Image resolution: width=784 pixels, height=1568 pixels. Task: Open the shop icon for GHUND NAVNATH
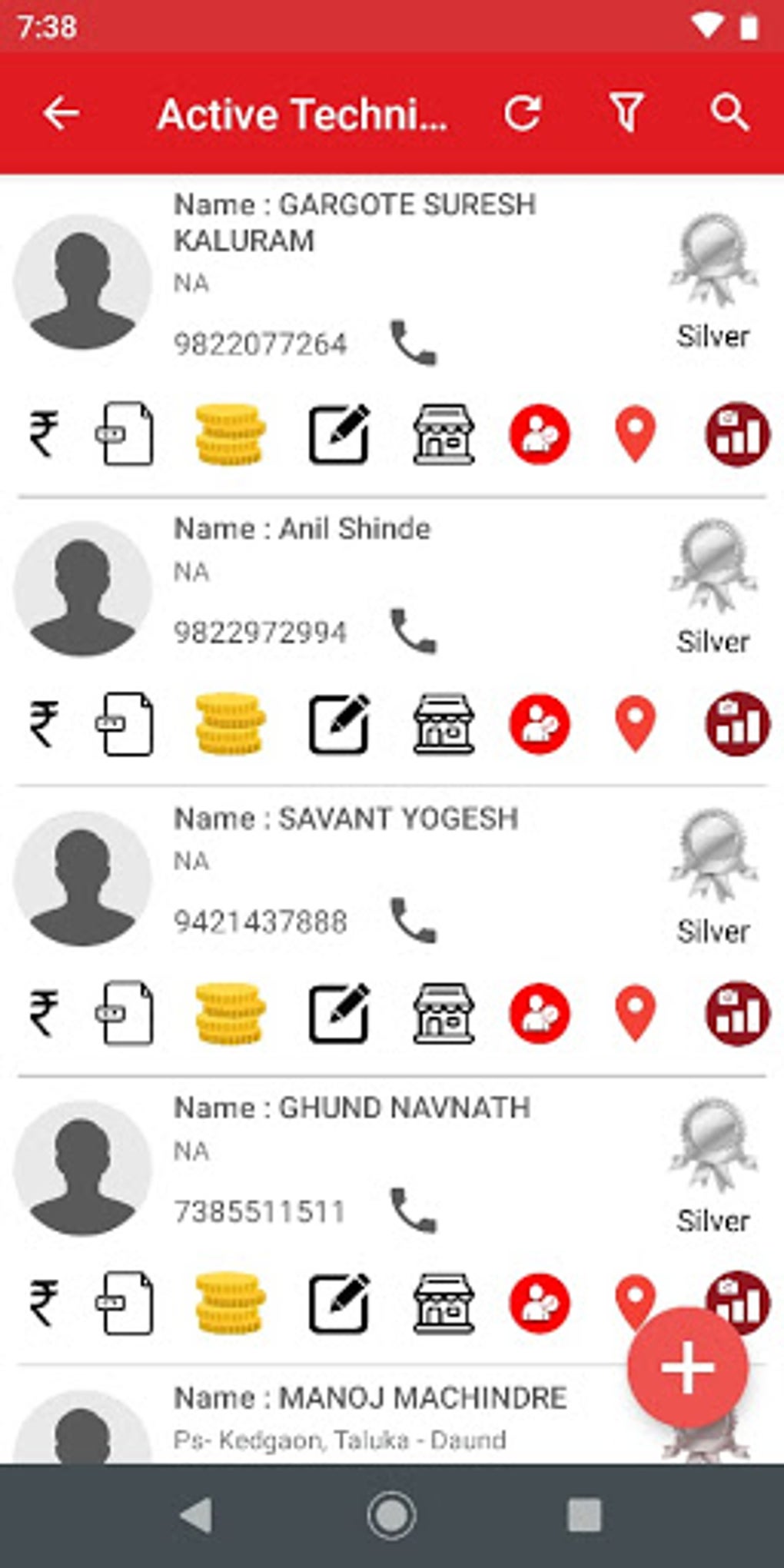pos(443,1303)
